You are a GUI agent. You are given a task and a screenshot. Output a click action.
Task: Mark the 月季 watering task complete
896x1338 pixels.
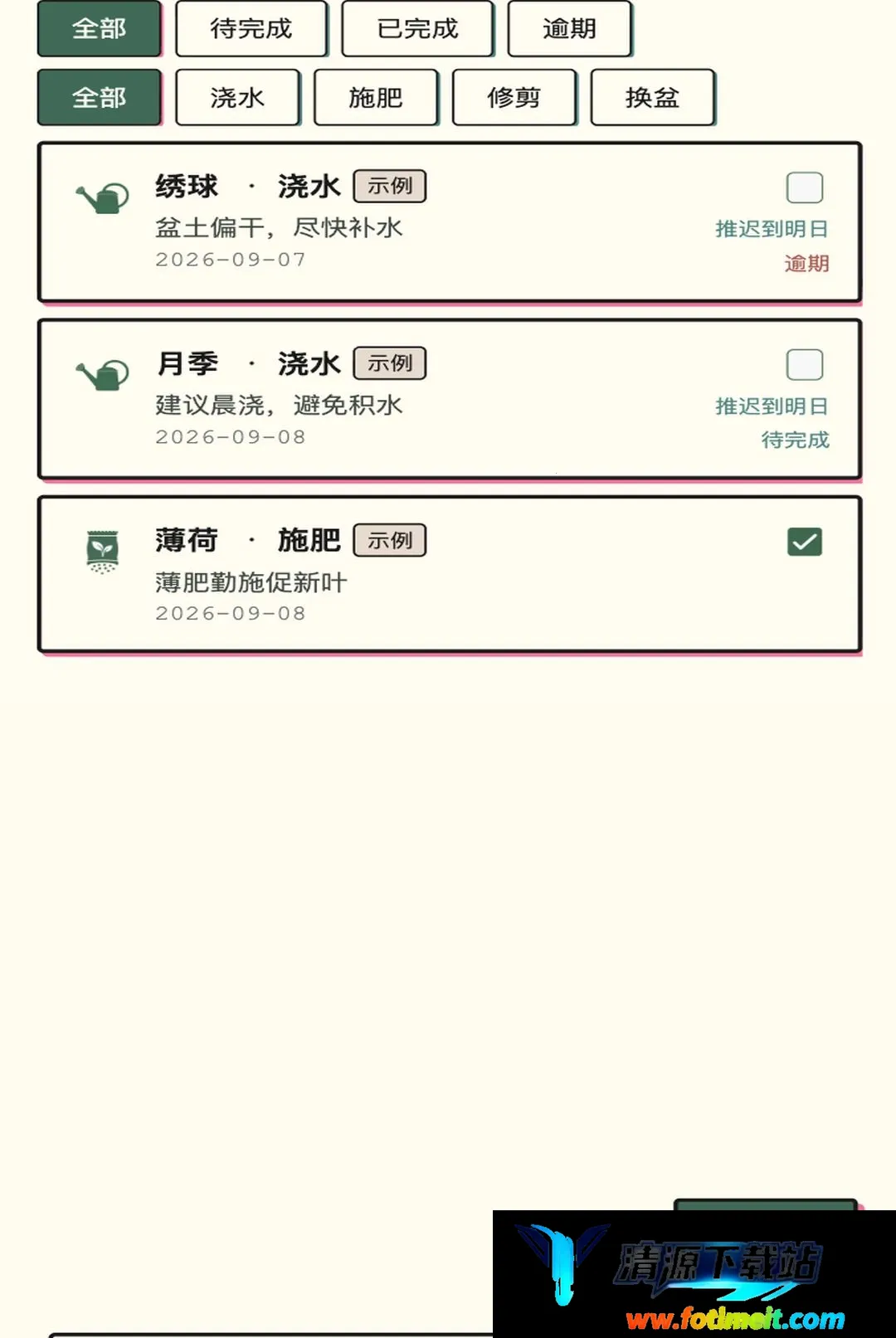(x=804, y=364)
